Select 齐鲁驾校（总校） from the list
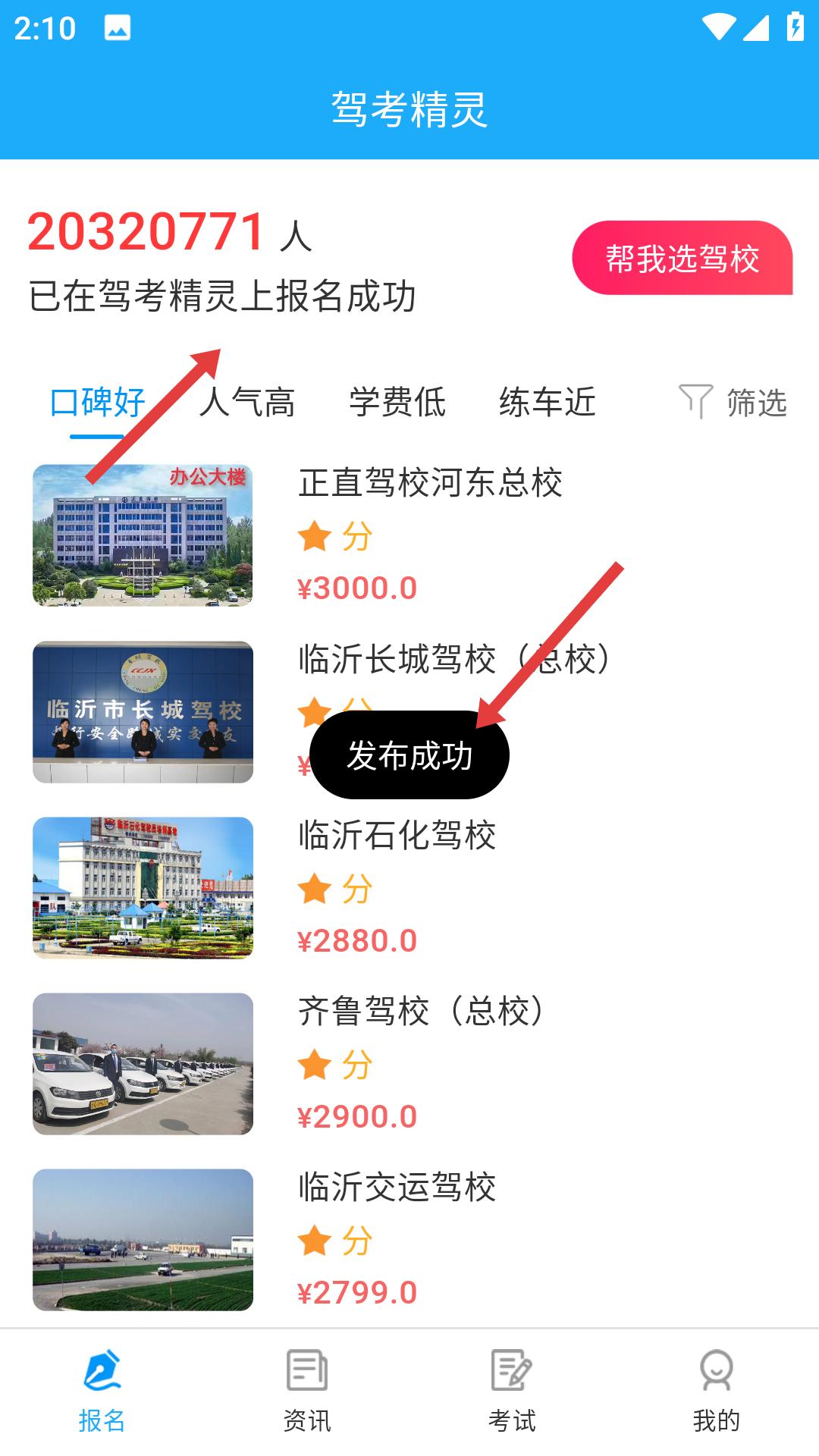 pos(422,1012)
